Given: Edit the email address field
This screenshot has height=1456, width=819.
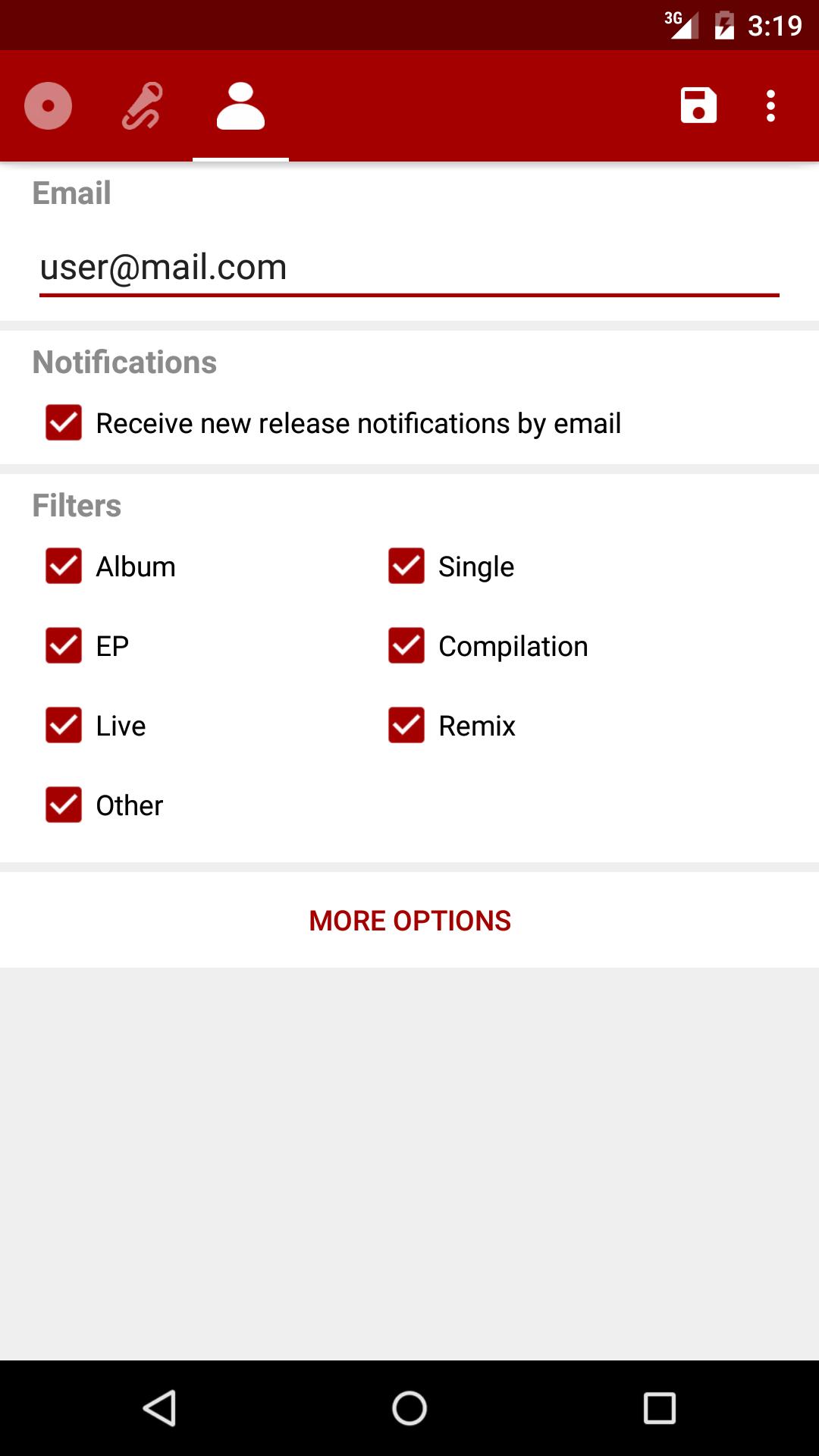Looking at the screenshot, I should point(409,268).
